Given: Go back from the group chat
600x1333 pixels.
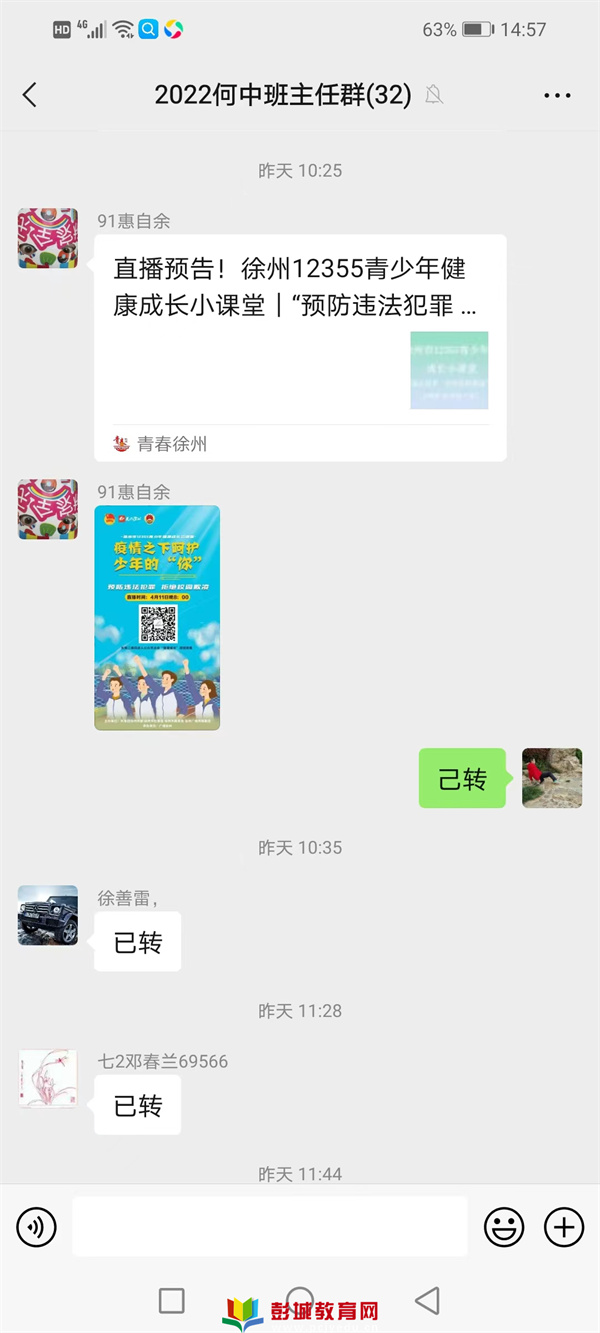Looking at the screenshot, I should 29,95.
